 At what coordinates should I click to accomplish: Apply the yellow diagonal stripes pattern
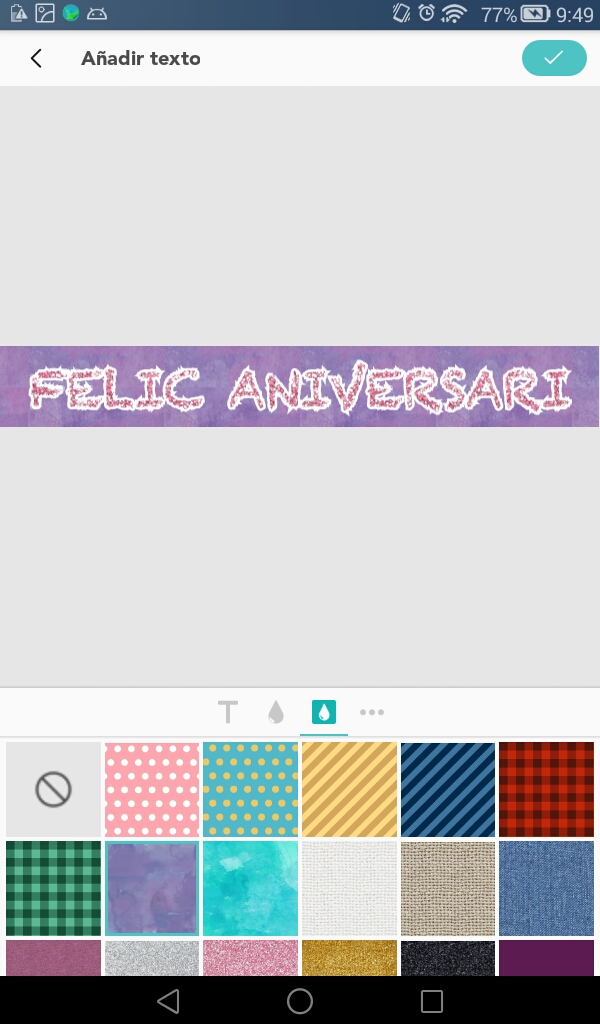tap(349, 789)
